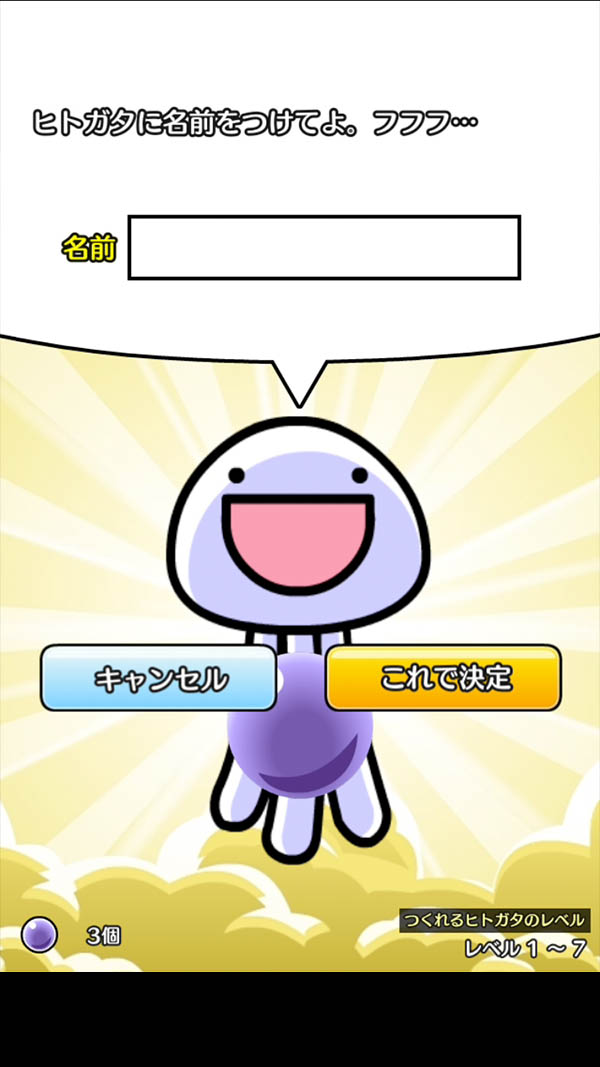This screenshot has width=600, height=1067.
Task: Confirm the name with これで決定
Action: coord(443,678)
